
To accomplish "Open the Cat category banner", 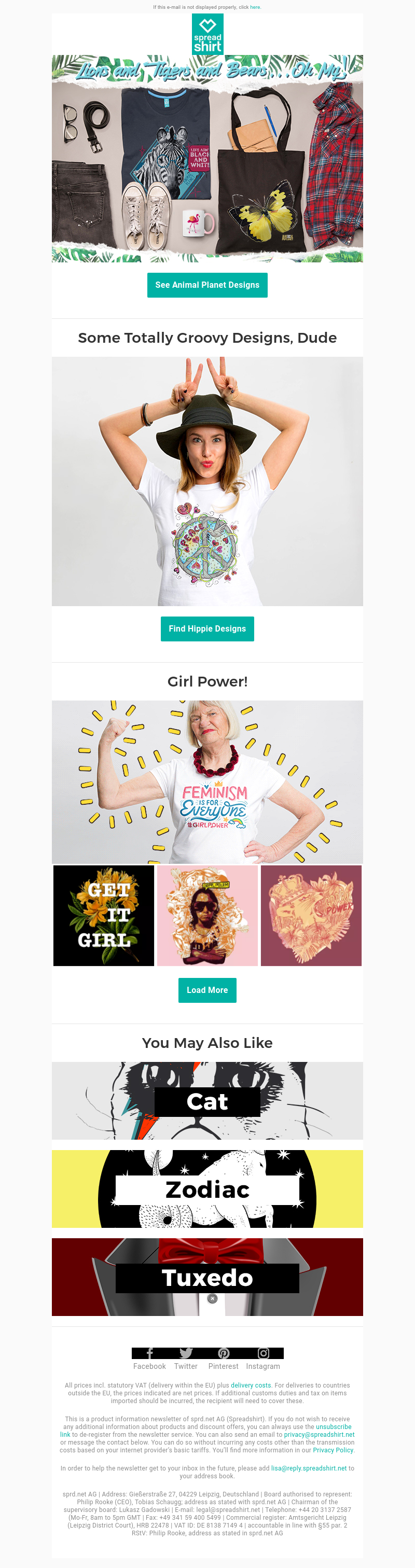I will coord(207,1100).
